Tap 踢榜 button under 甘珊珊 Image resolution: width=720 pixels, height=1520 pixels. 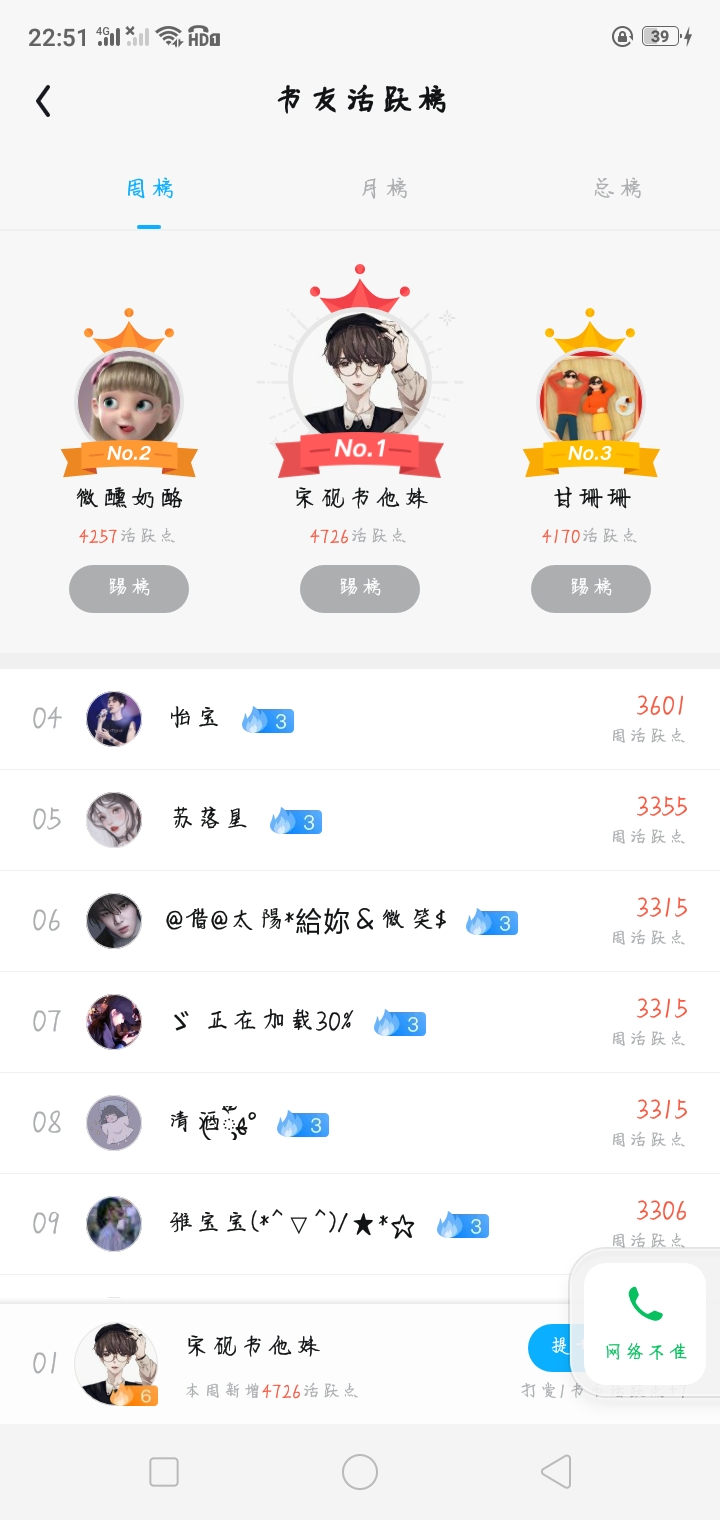pyautogui.click(x=591, y=588)
